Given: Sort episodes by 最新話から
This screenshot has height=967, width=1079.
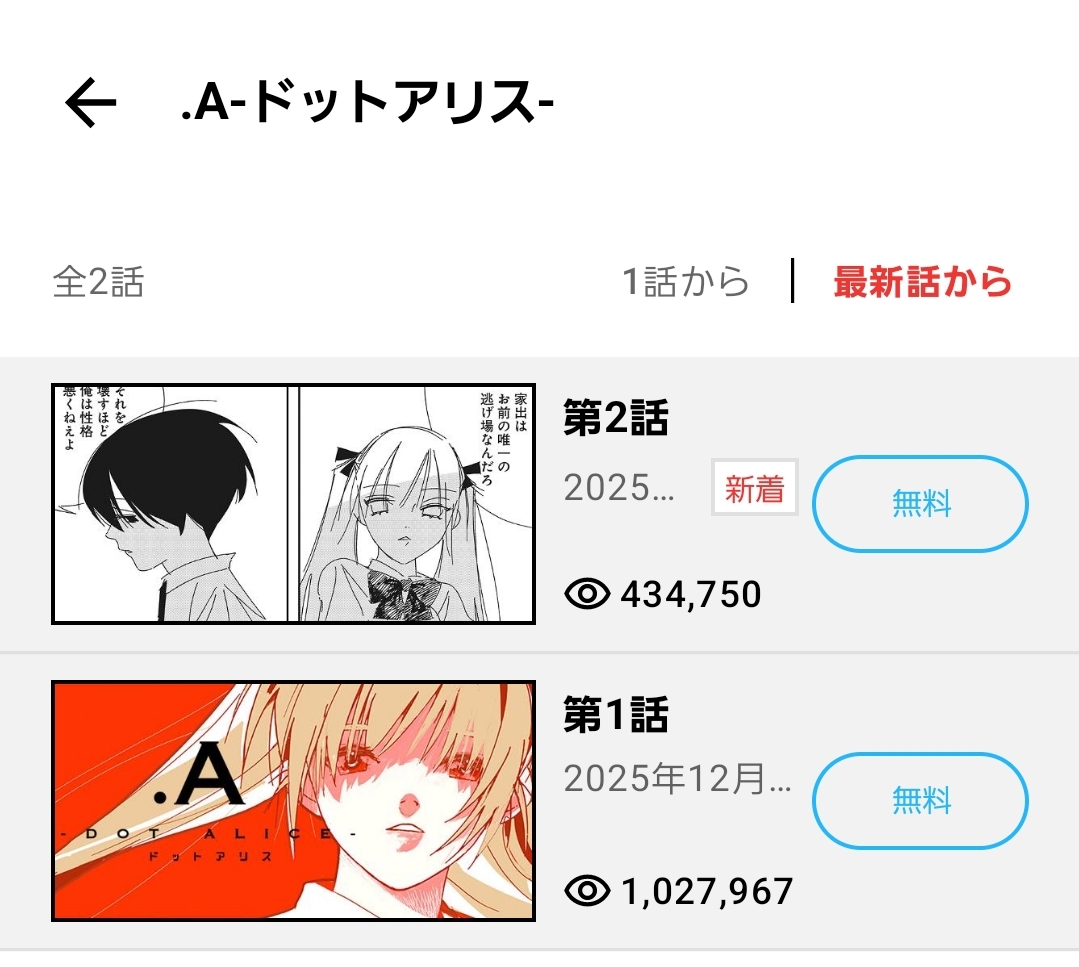Looking at the screenshot, I should click(922, 282).
